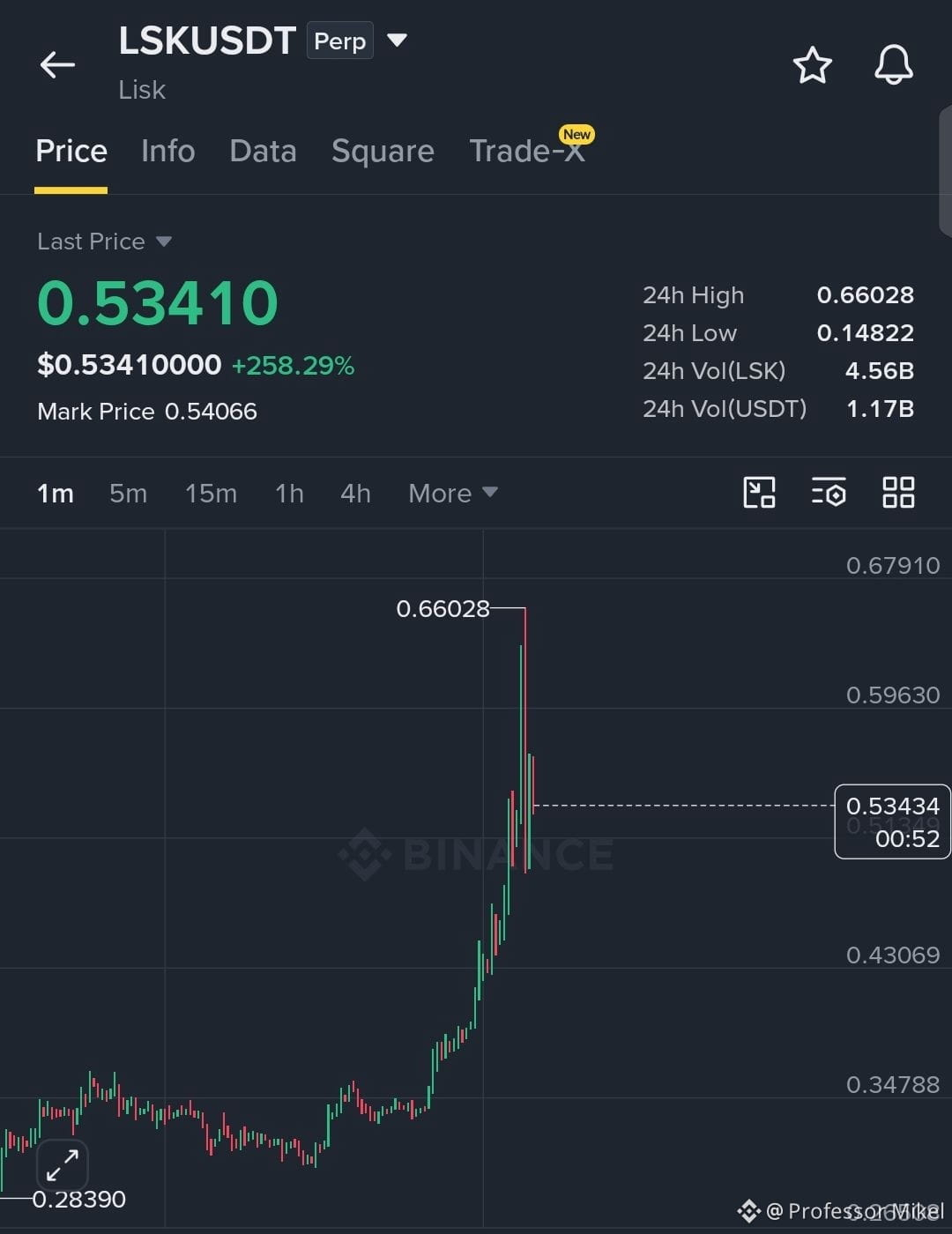Open the Trade-X tab
The width and height of the screenshot is (952, 1234).
coord(527,151)
